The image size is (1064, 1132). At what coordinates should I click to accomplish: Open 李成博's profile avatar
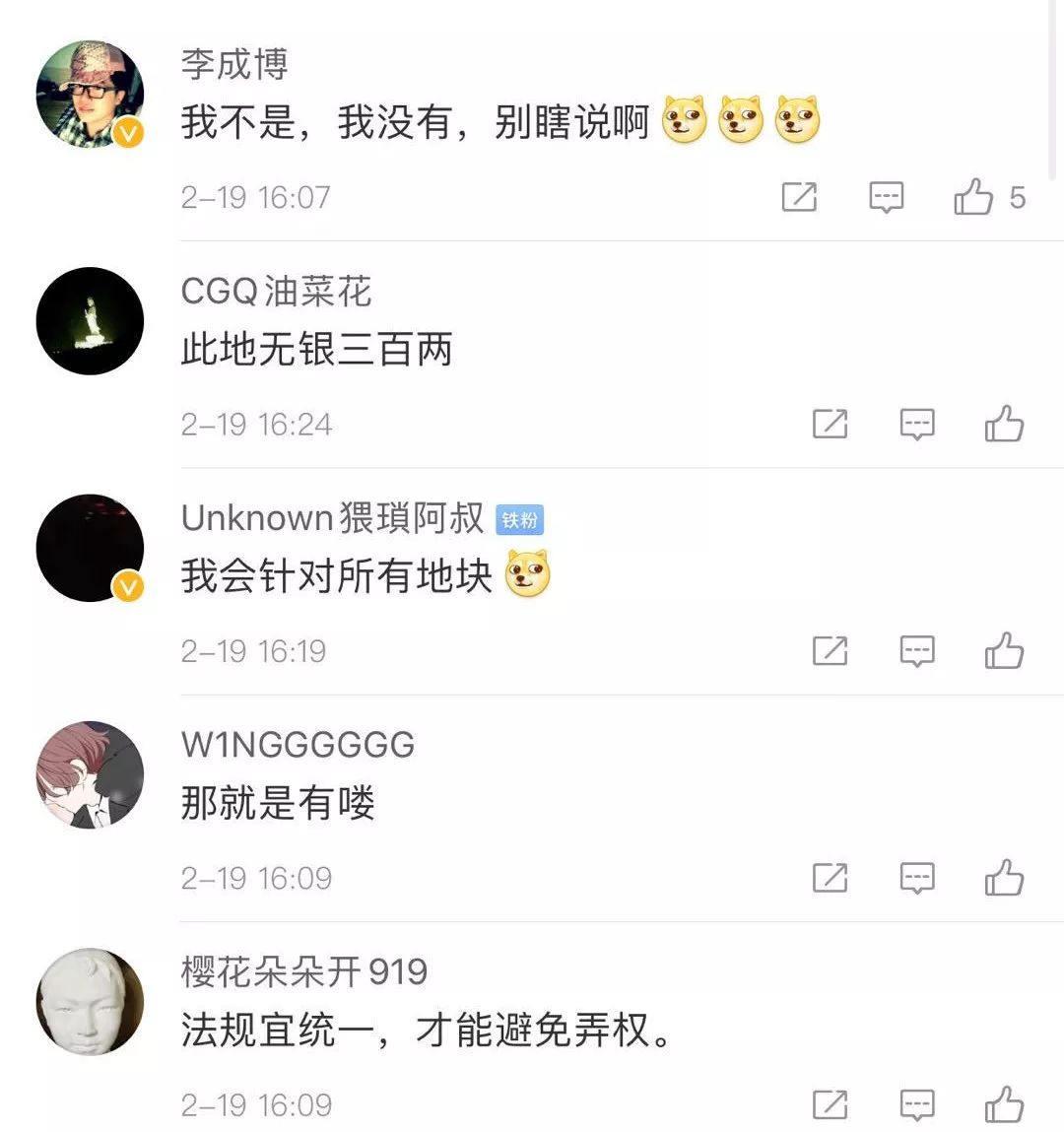point(90,95)
